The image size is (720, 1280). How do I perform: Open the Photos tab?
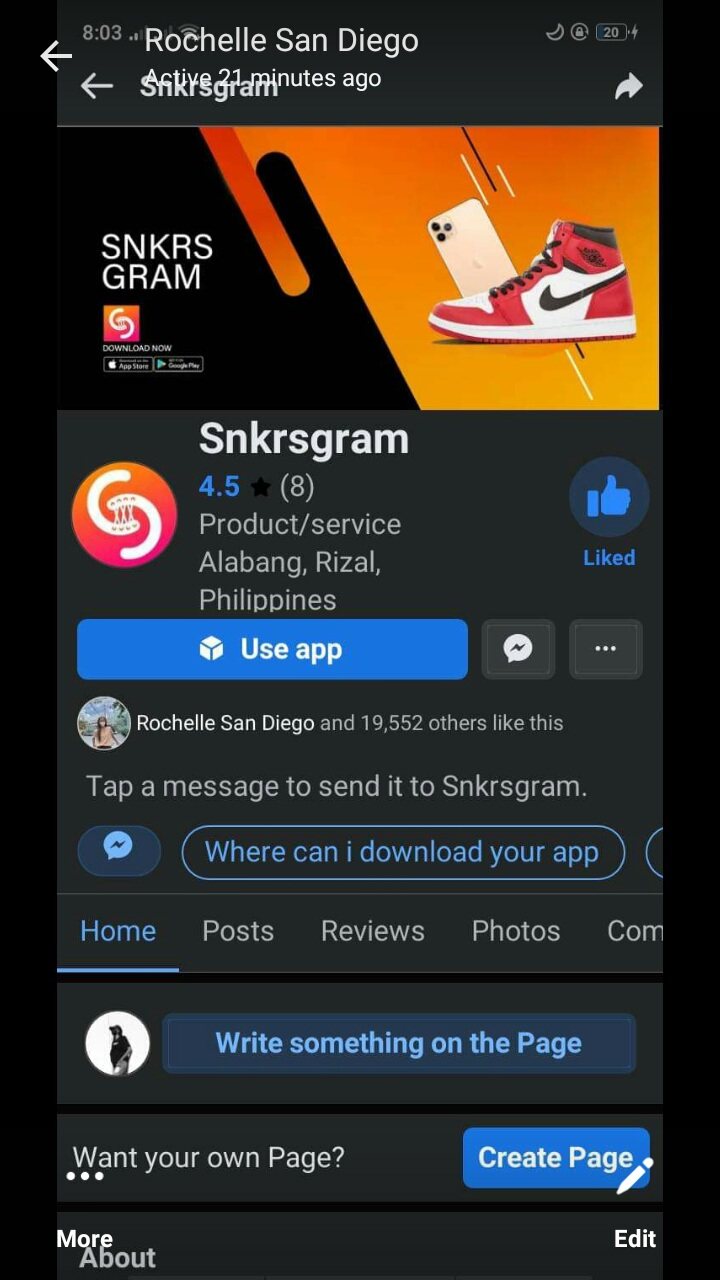515,931
